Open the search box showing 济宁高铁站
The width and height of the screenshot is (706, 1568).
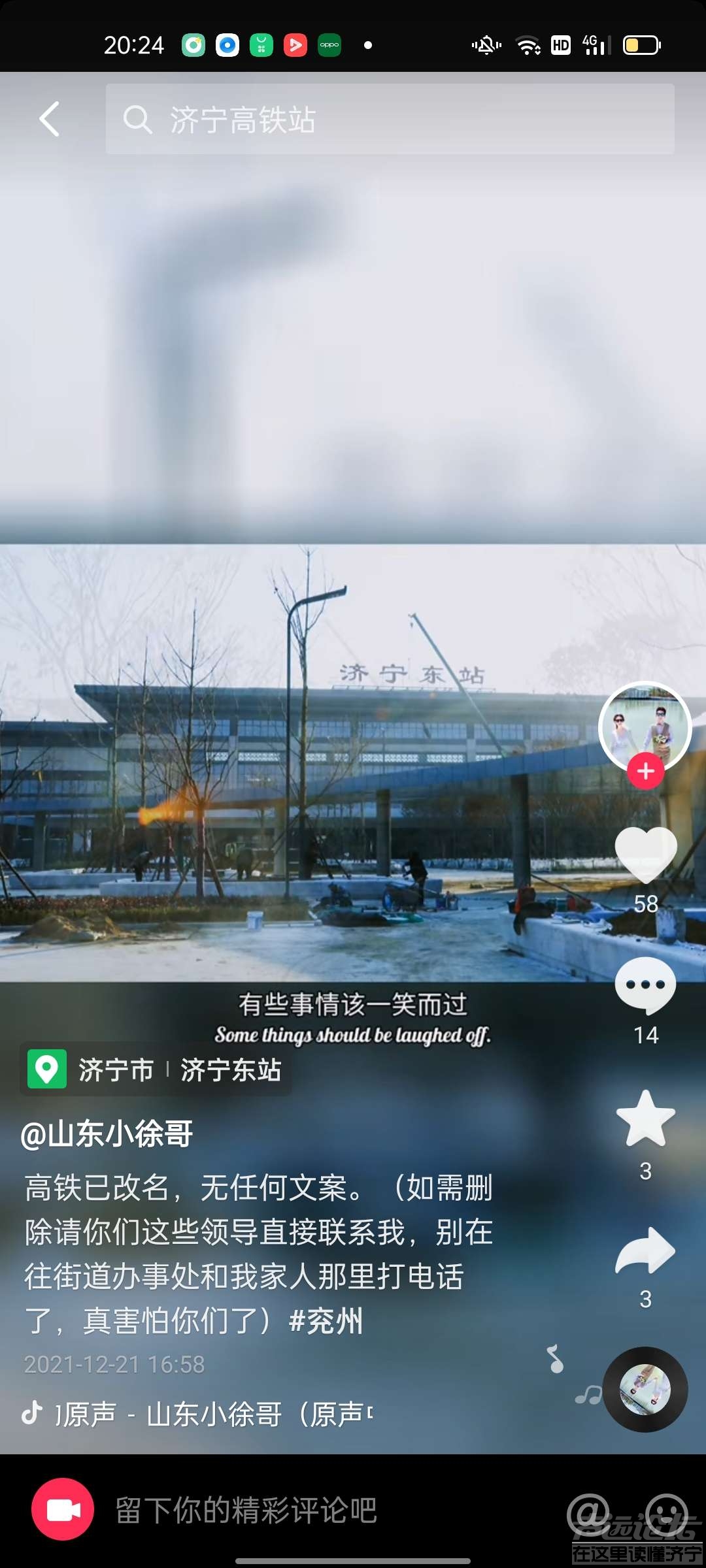(x=390, y=119)
